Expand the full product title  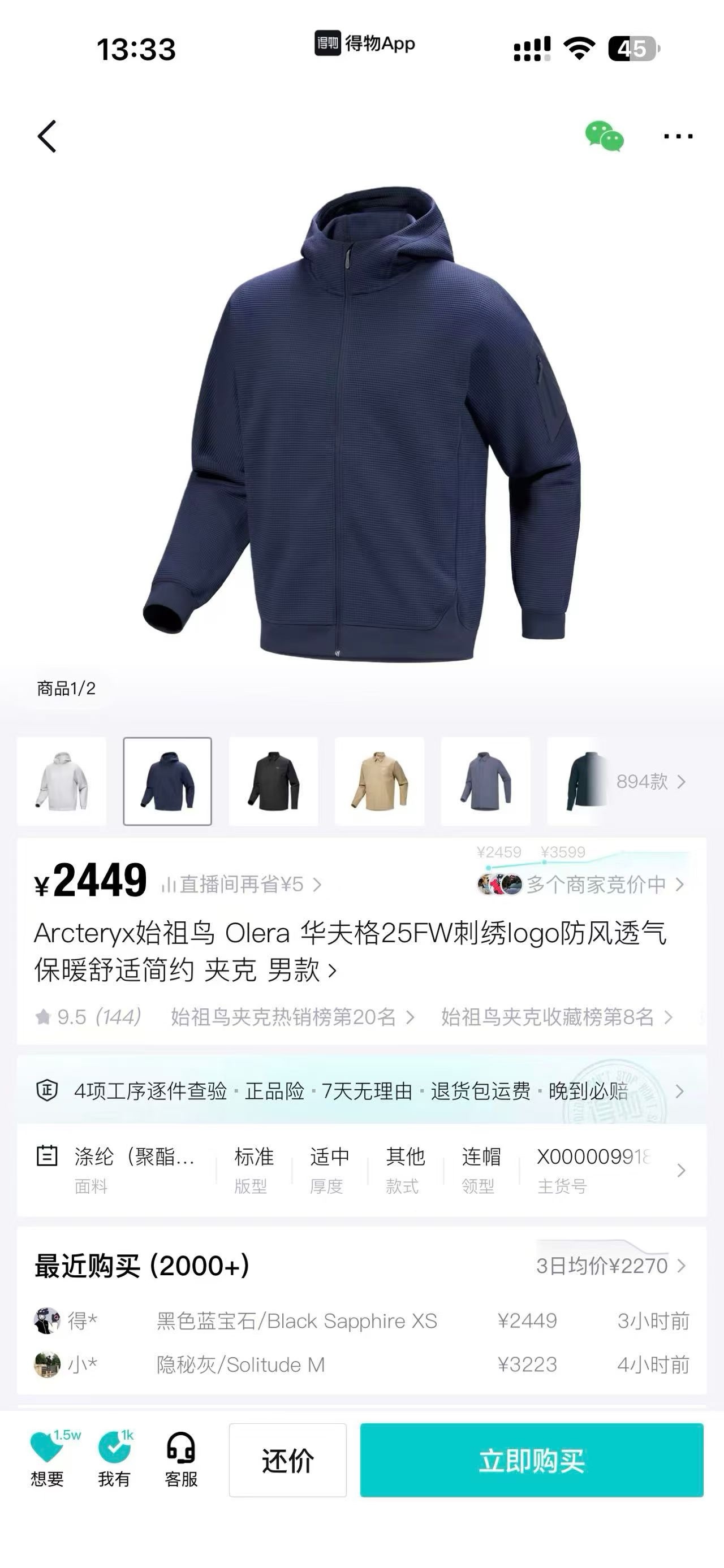click(x=332, y=971)
